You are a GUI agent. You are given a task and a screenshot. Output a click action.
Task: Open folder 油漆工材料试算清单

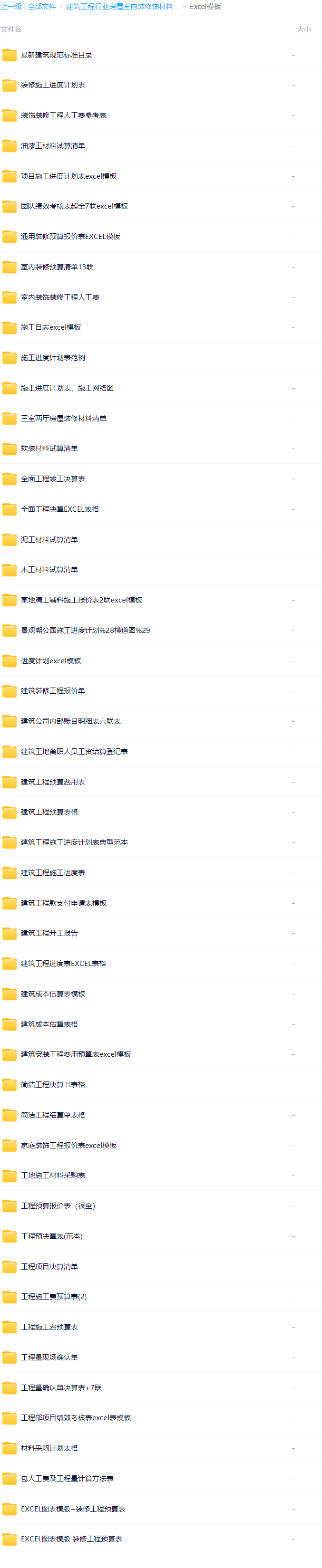[52, 146]
